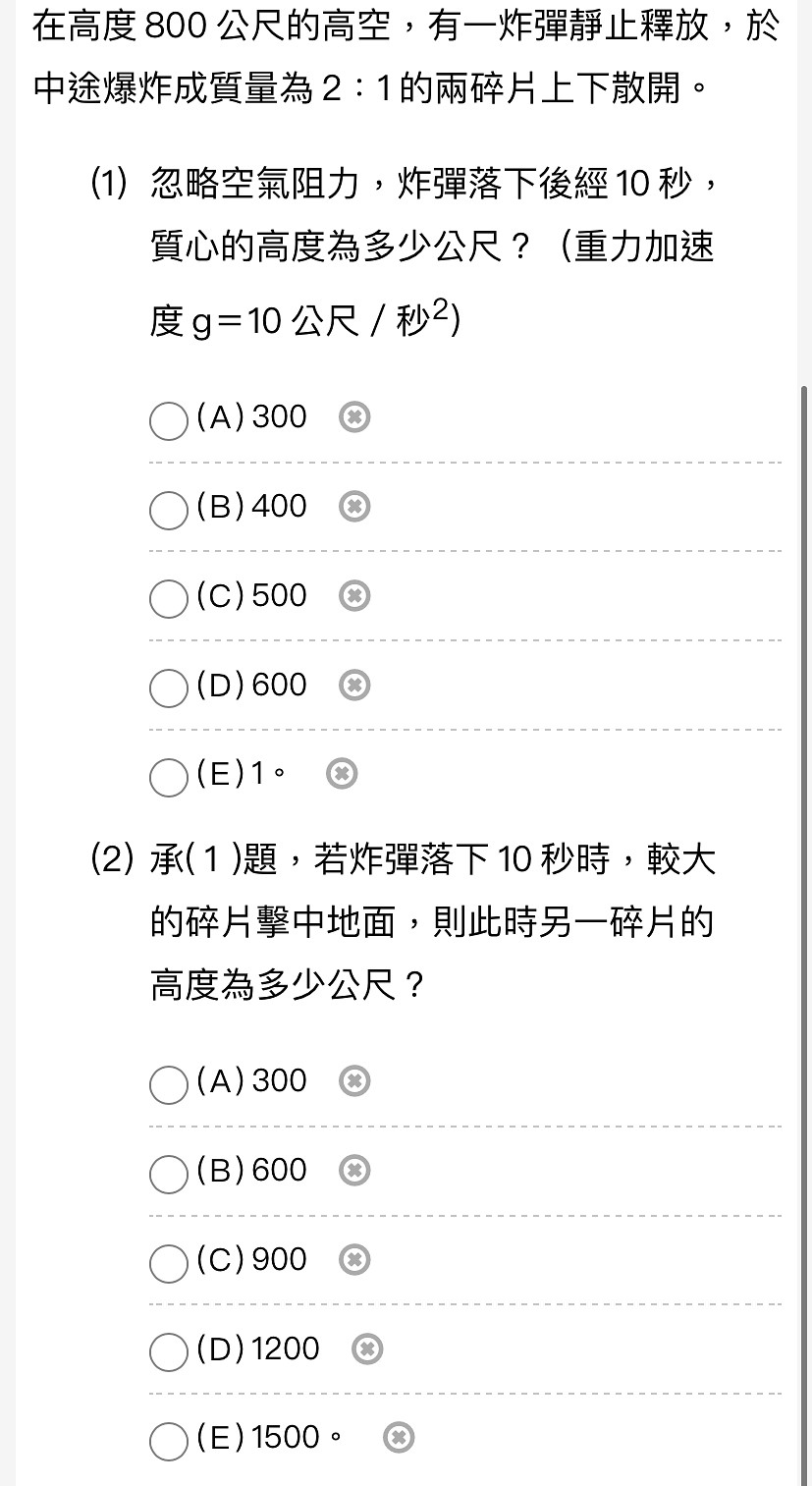Eliminate option (A) 300 in question 1
This screenshot has width=812, height=1486.
click(x=354, y=417)
